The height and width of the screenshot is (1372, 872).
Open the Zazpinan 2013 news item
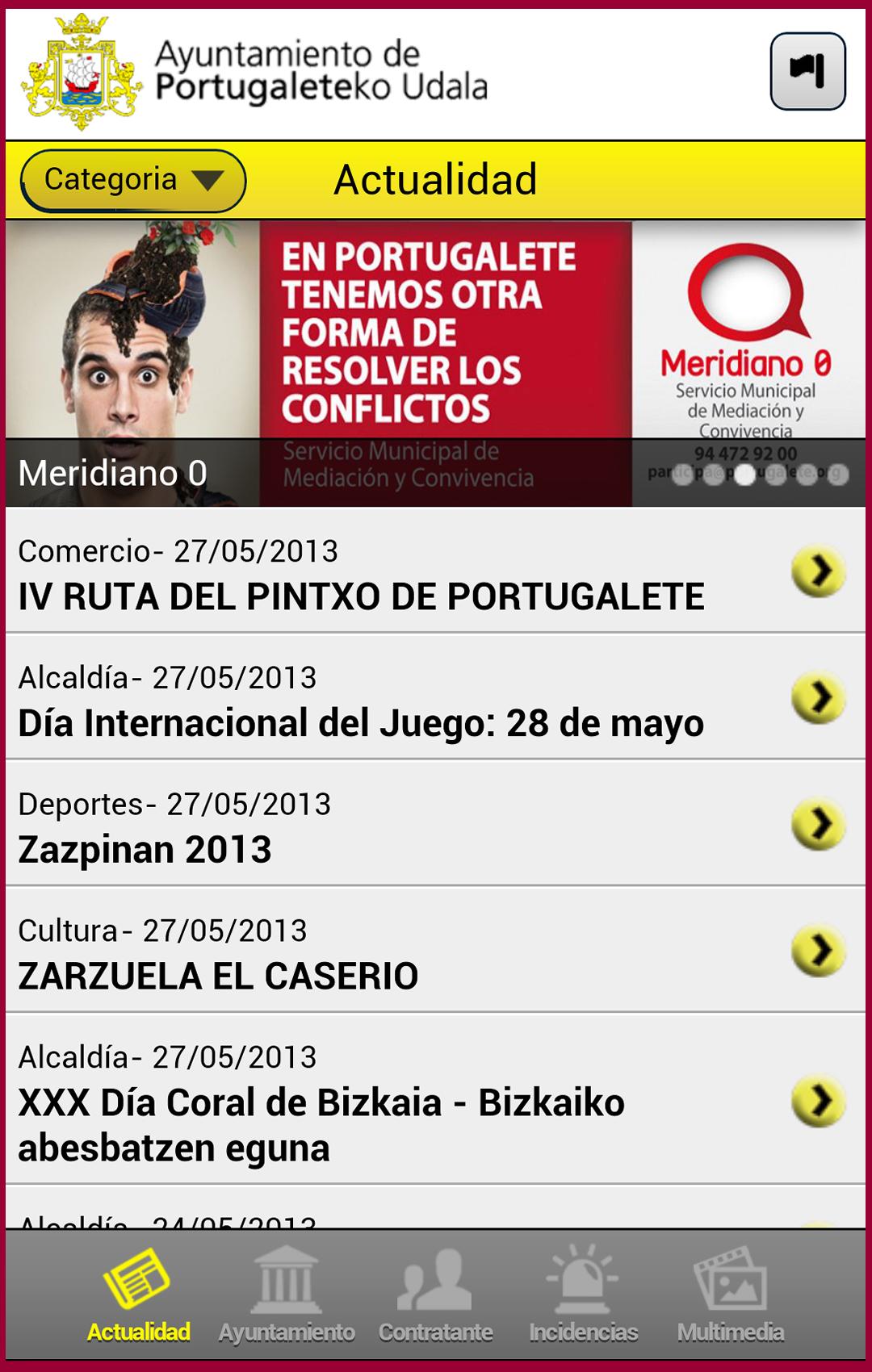click(x=436, y=825)
